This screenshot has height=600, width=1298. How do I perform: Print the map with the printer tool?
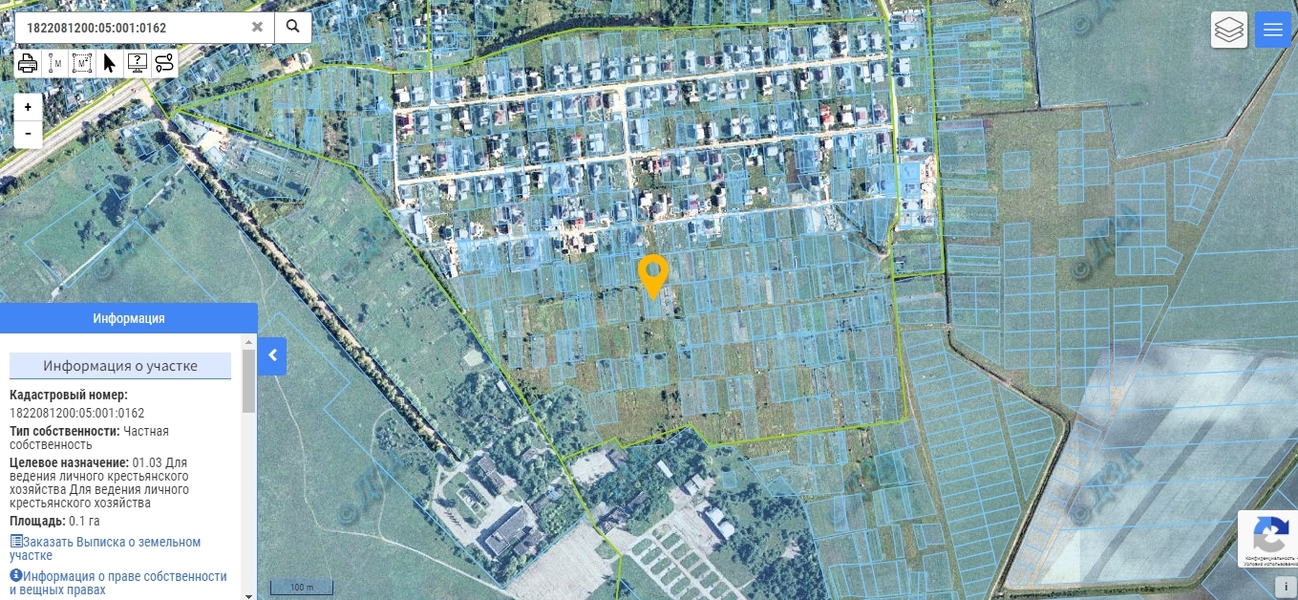[x=28, y=64]
